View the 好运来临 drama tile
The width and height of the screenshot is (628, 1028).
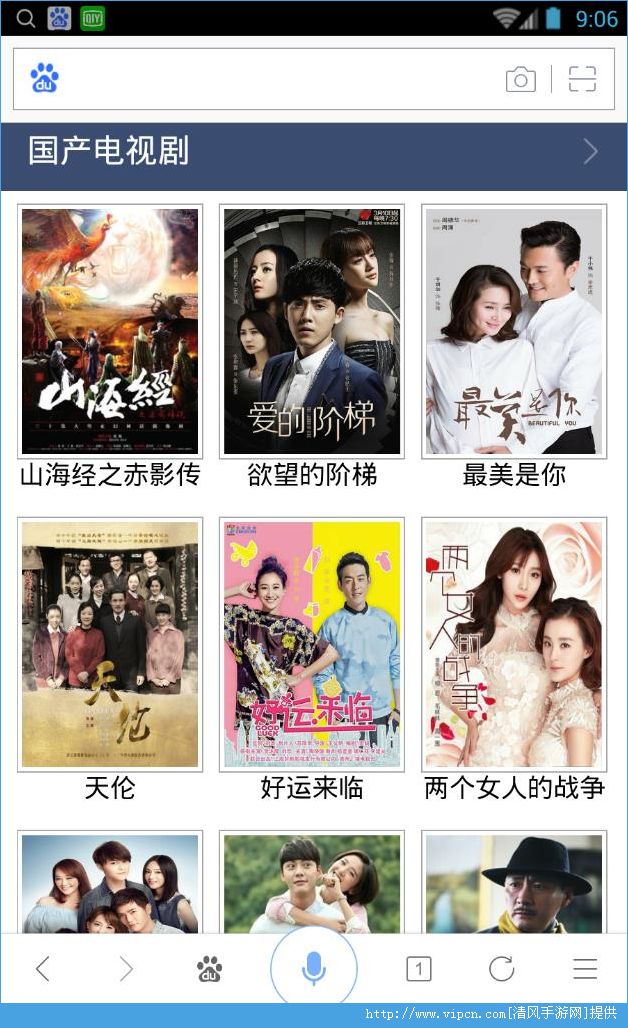pos(312,644)
